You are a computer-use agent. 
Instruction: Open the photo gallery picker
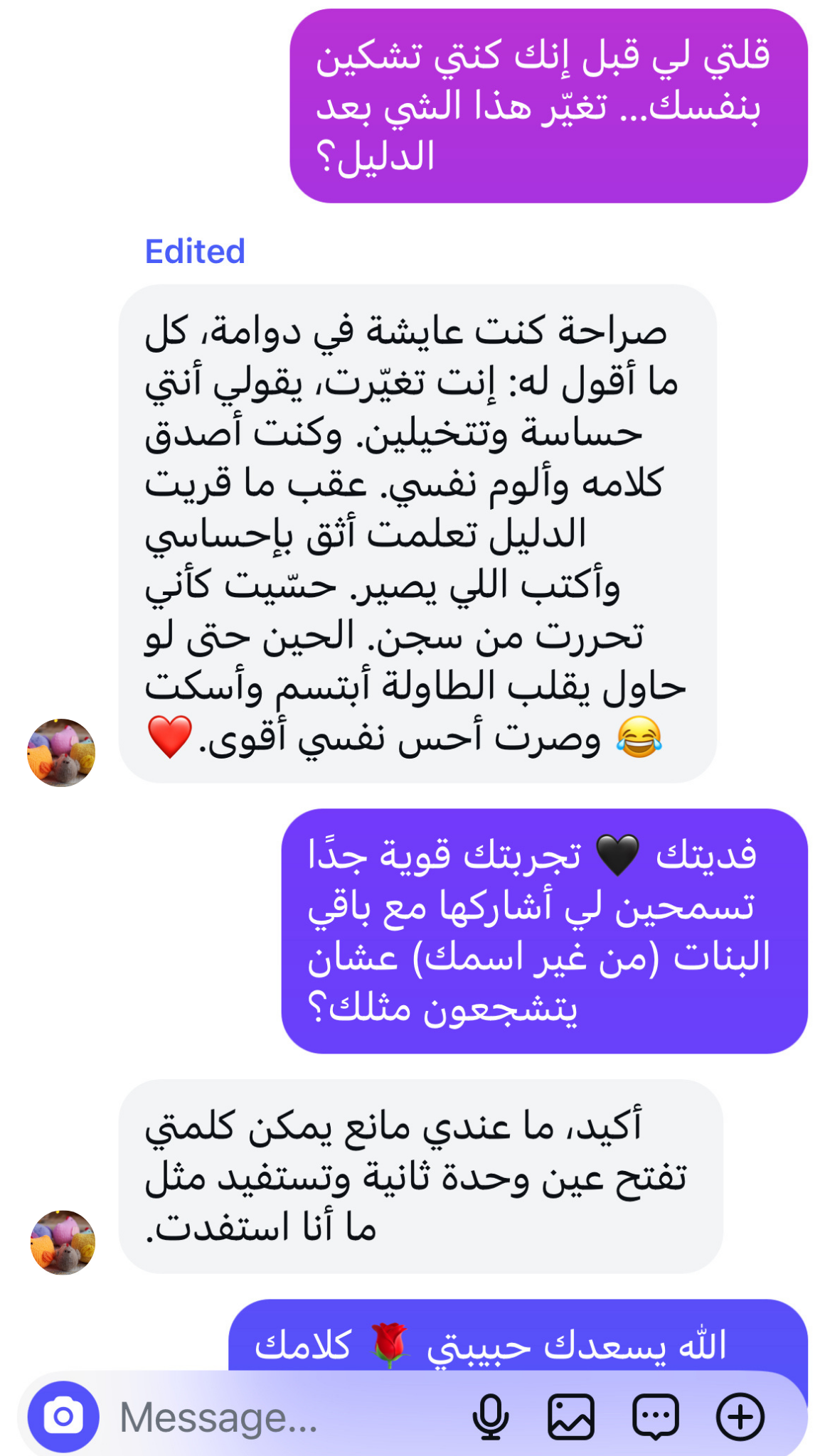(571, 1417)
